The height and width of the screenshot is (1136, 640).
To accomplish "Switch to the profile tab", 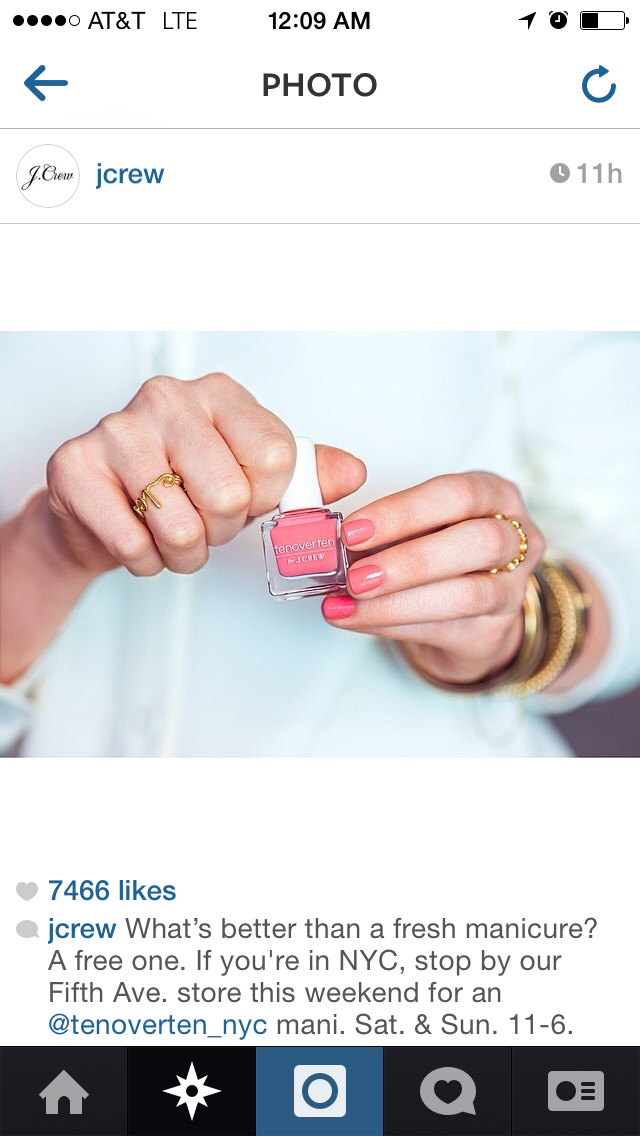I will (x=576, y=1091).
